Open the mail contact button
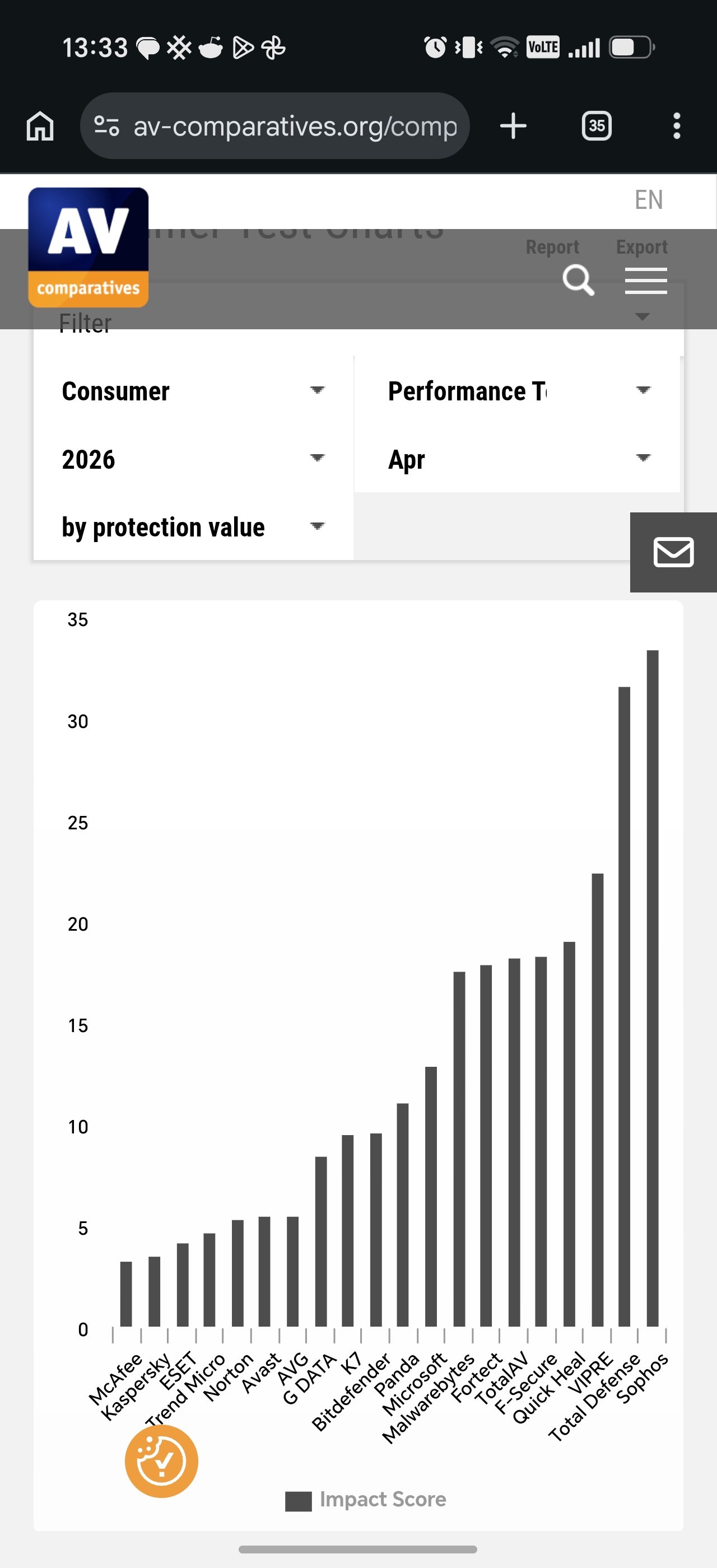The width and height of the screenshot is (717, 1568). coord(674,552)
